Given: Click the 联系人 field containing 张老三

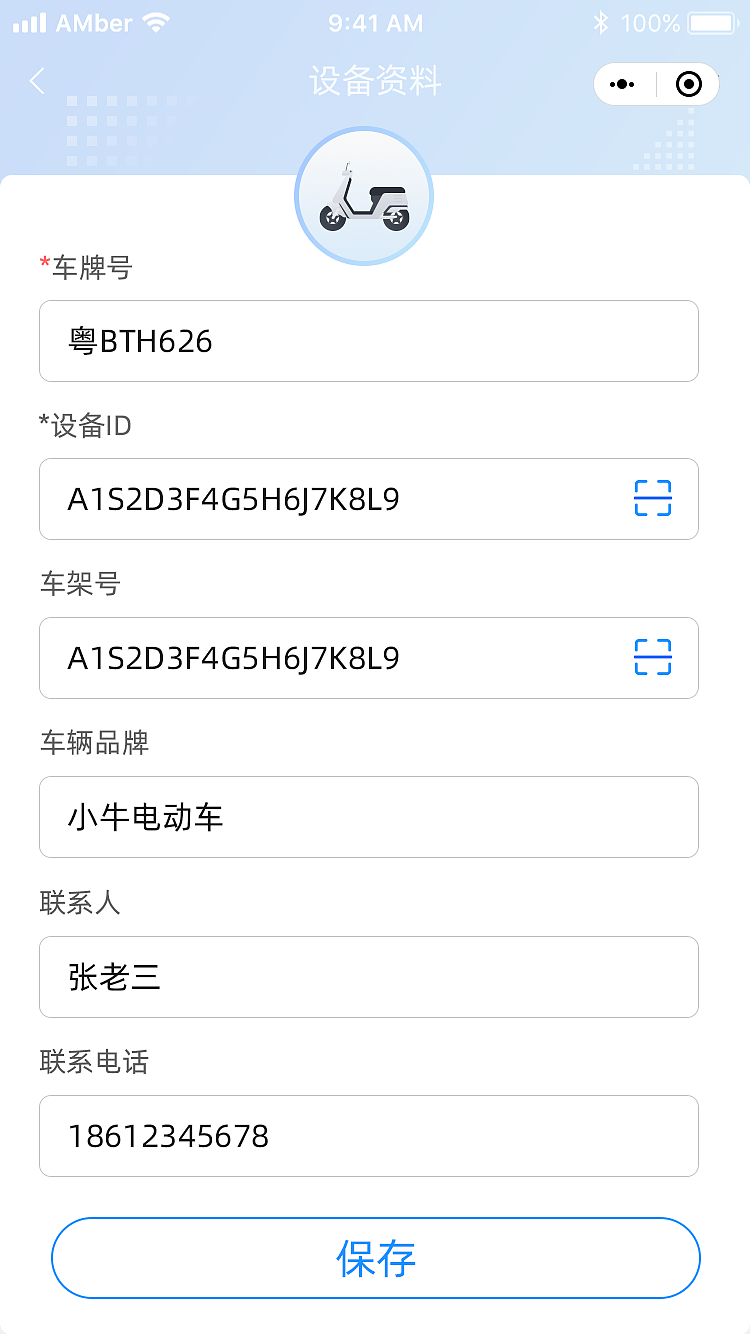Looking at the screenshot, I should coord(369,977).
